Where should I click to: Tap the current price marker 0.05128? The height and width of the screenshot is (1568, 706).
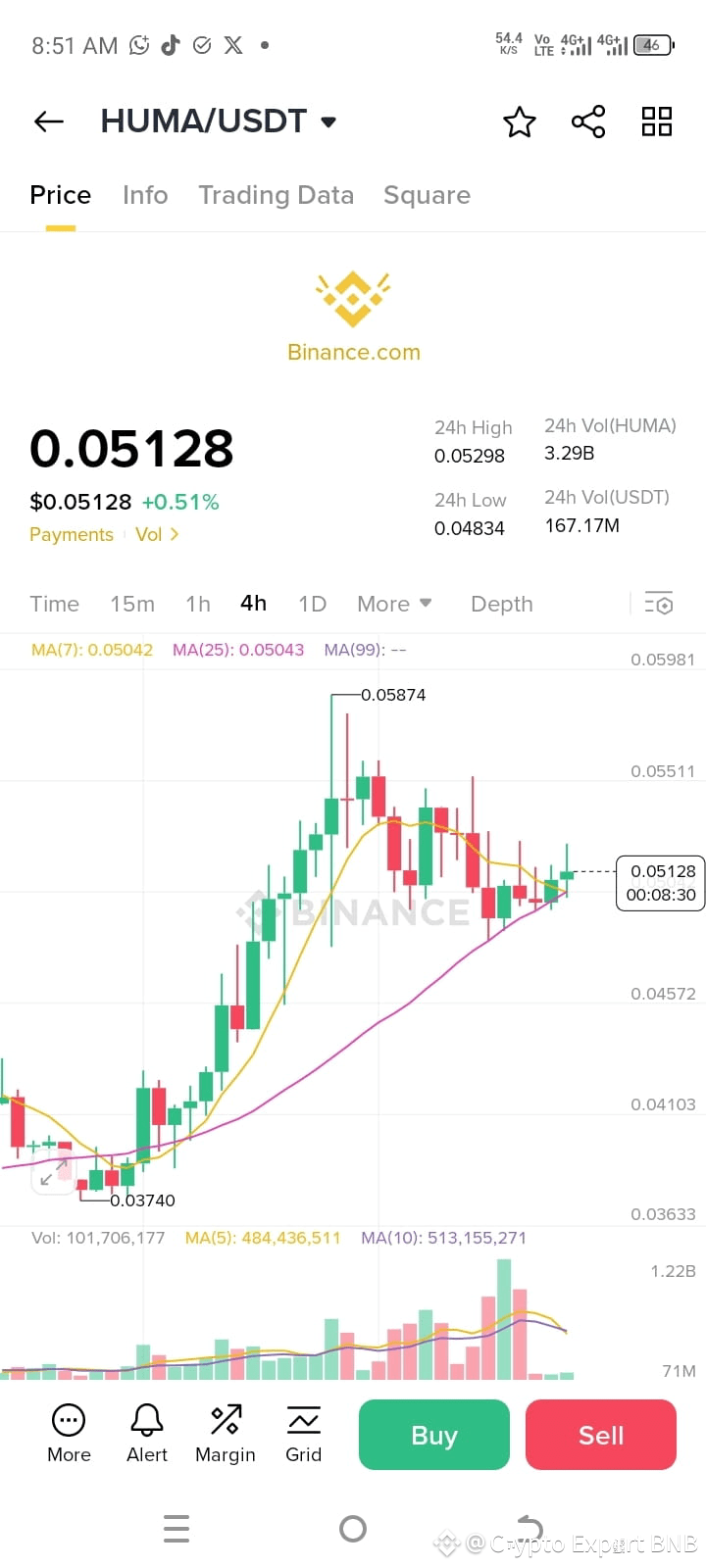pyautogui.click(x=659, y=883)
